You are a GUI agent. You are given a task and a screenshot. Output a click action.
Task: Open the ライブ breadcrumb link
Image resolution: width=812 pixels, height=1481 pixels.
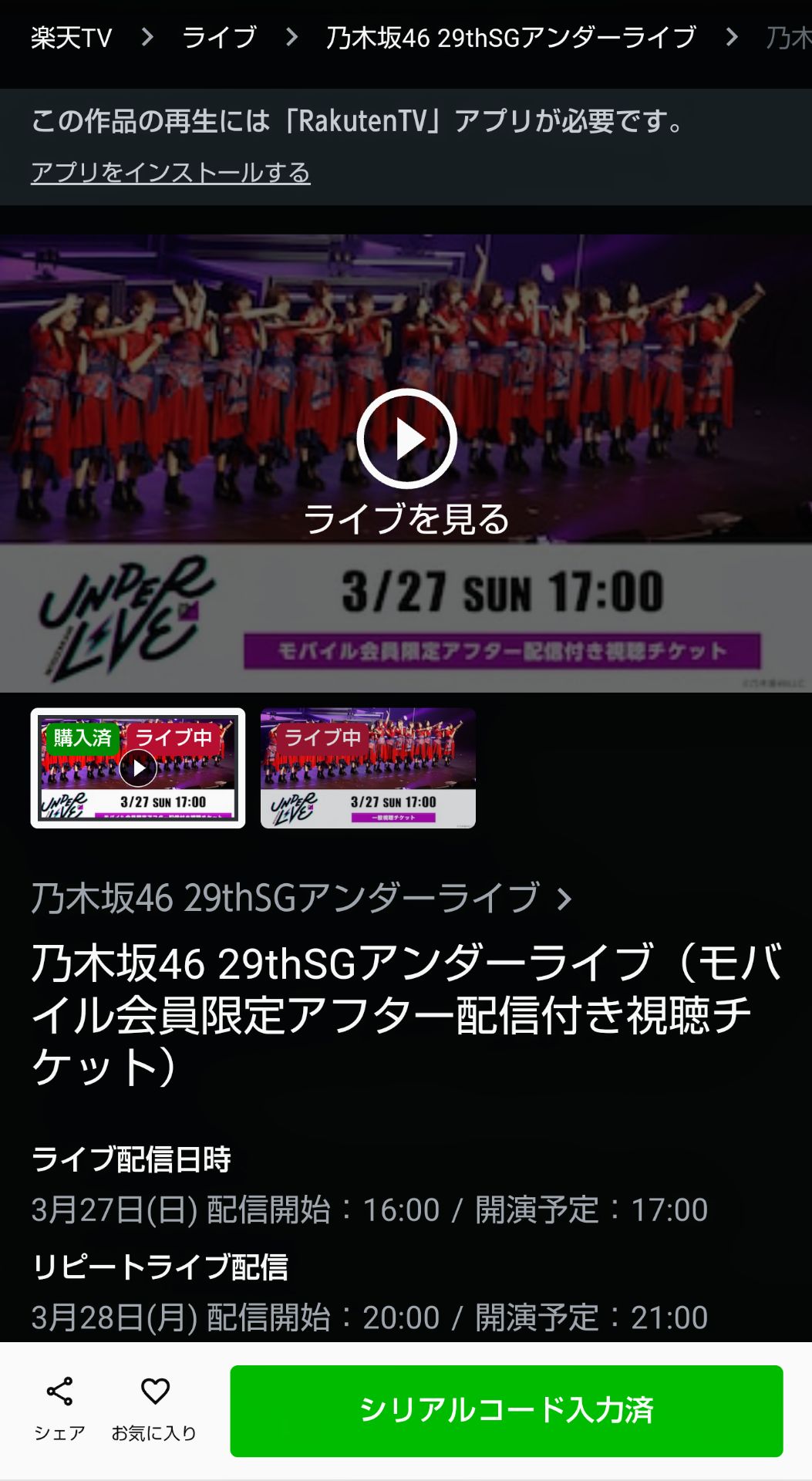tap(219, 37)
